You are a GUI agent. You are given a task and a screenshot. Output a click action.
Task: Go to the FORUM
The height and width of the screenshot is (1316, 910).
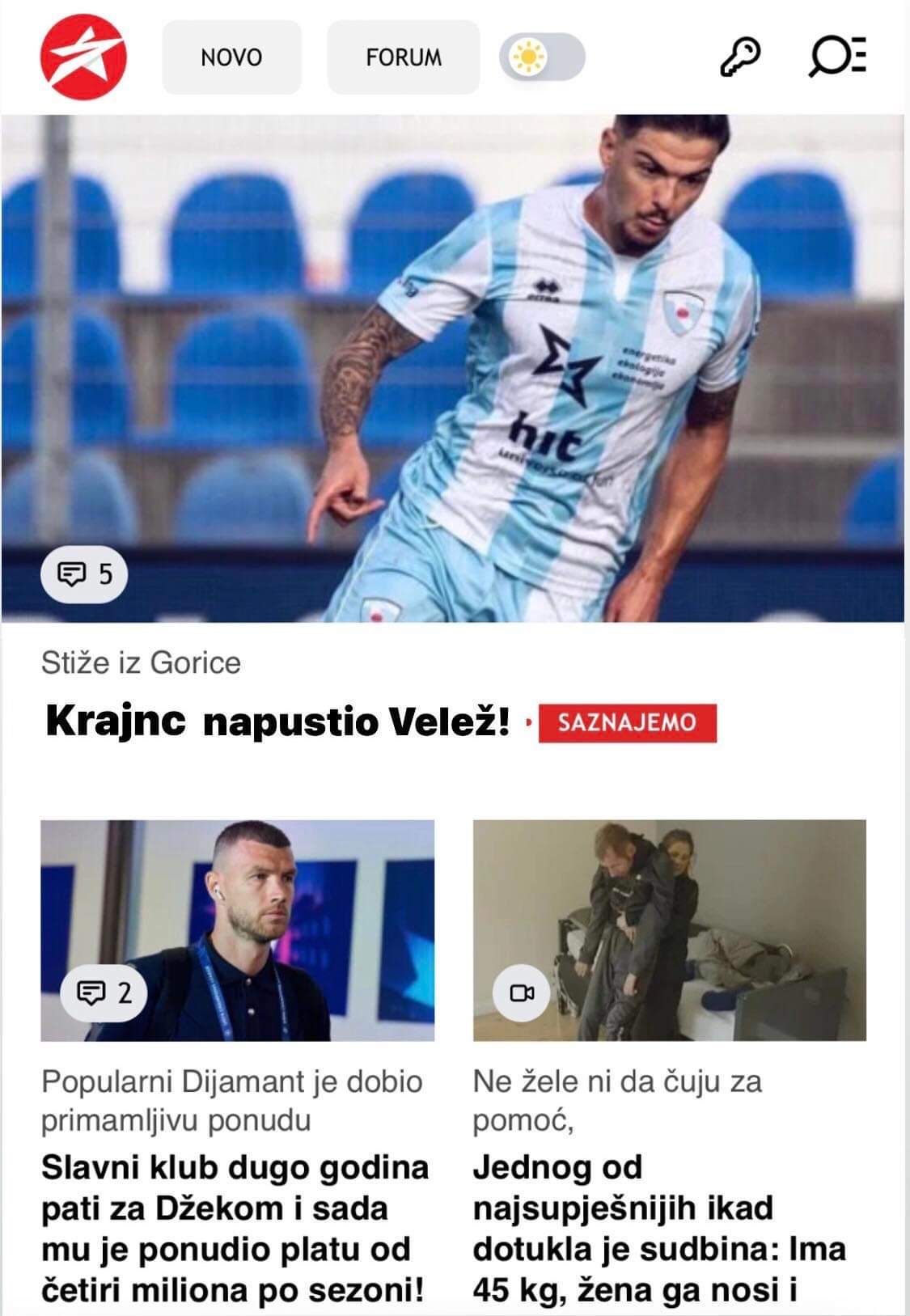(x=403, y=57)
